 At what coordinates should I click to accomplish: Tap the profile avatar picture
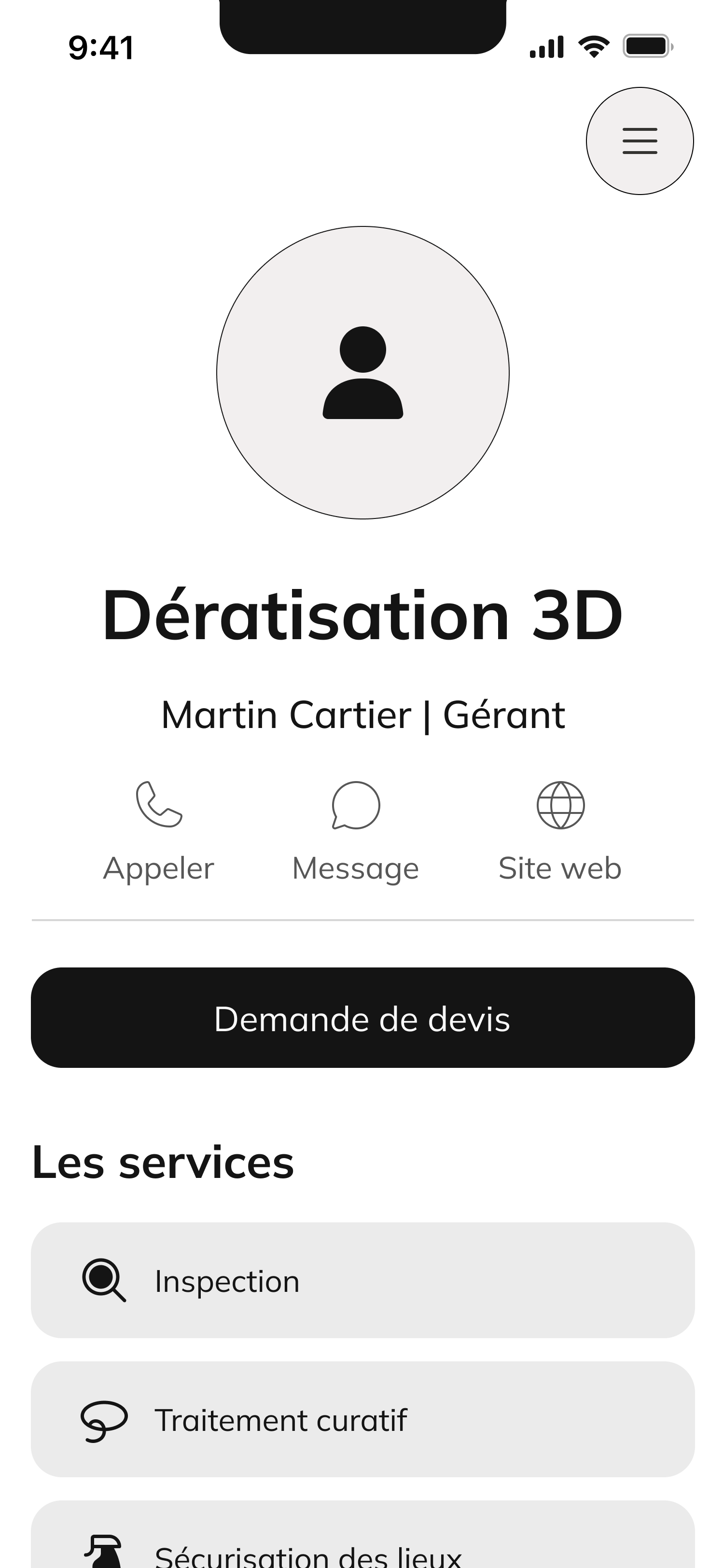click(362, 373)
